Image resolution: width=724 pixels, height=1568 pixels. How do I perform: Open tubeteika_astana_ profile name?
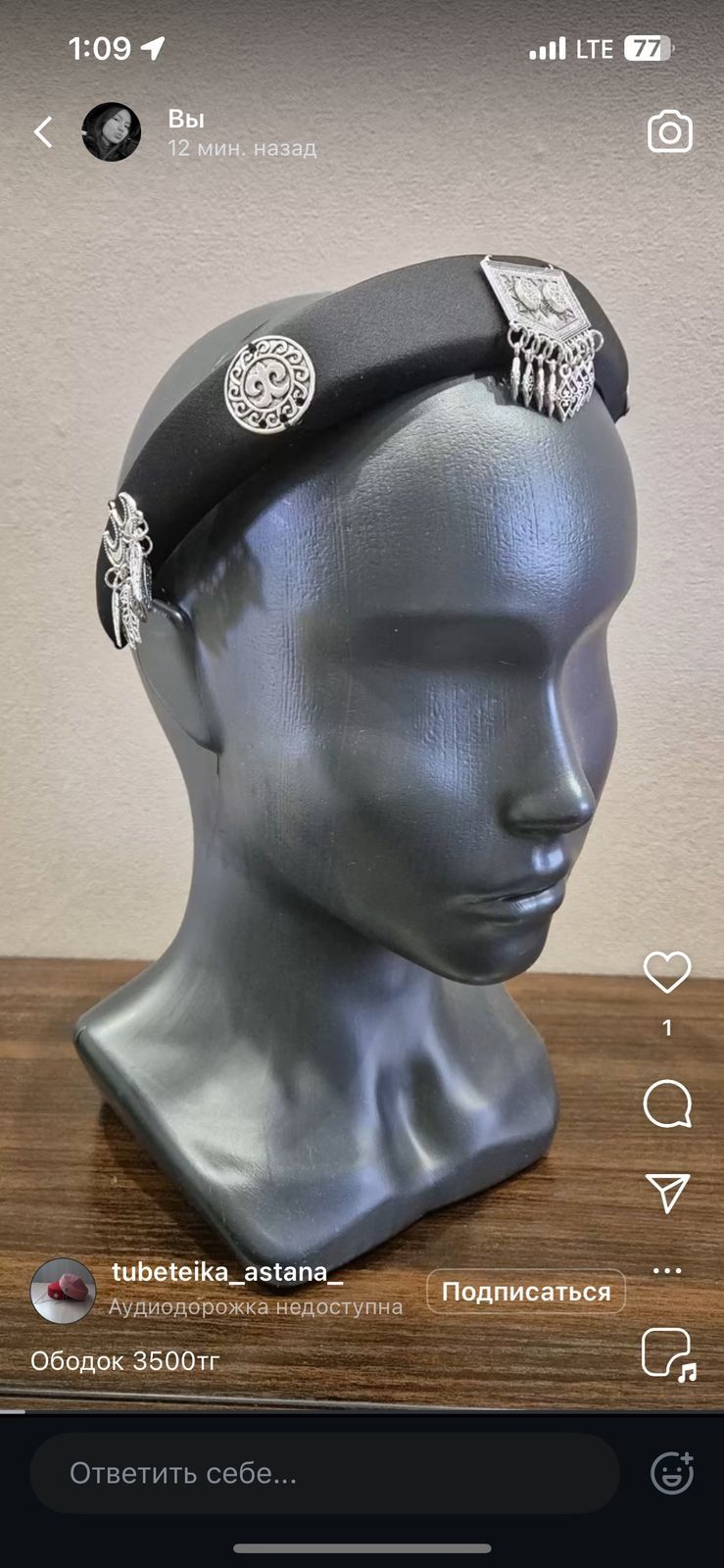click(227, 1272)
